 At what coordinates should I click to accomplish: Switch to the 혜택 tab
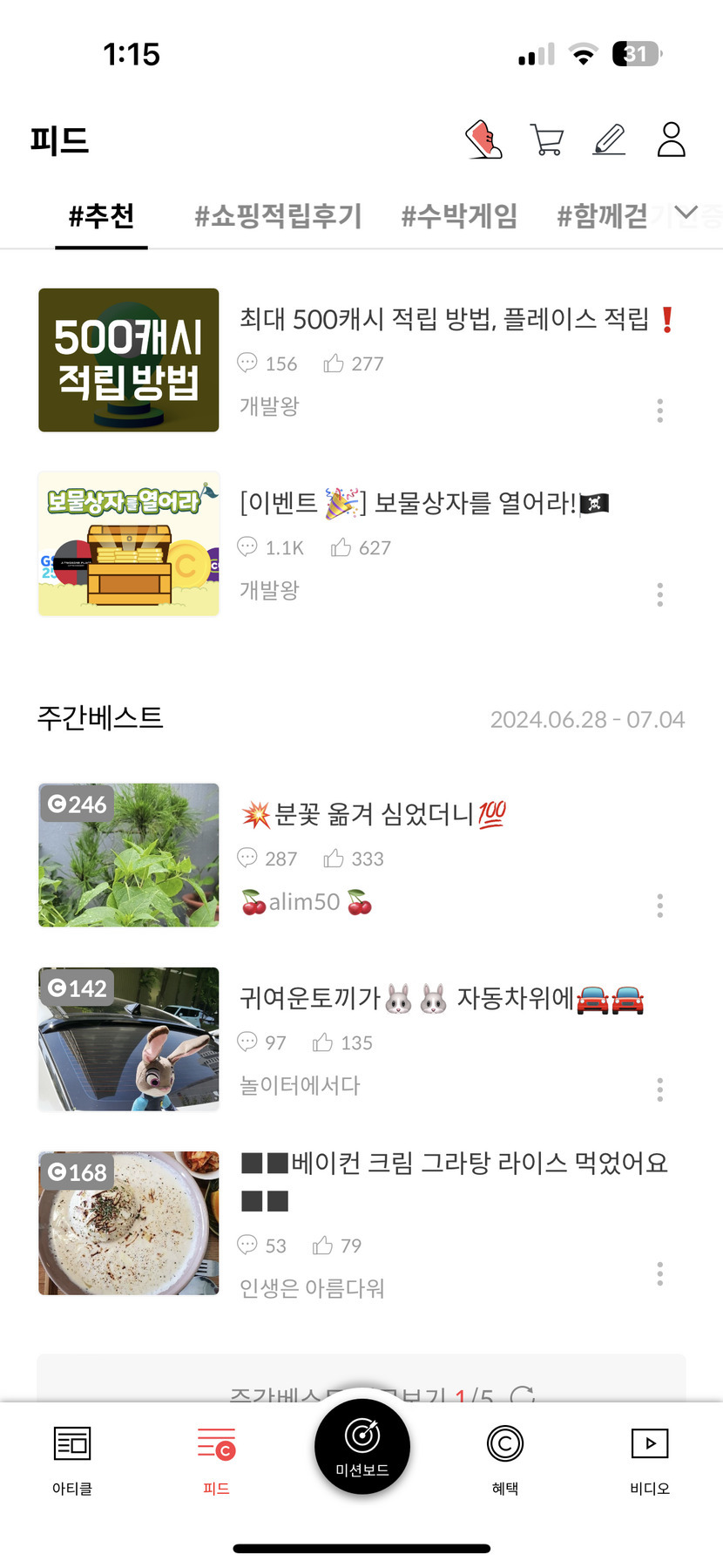pyautogui.click(x=505, y=1457)
